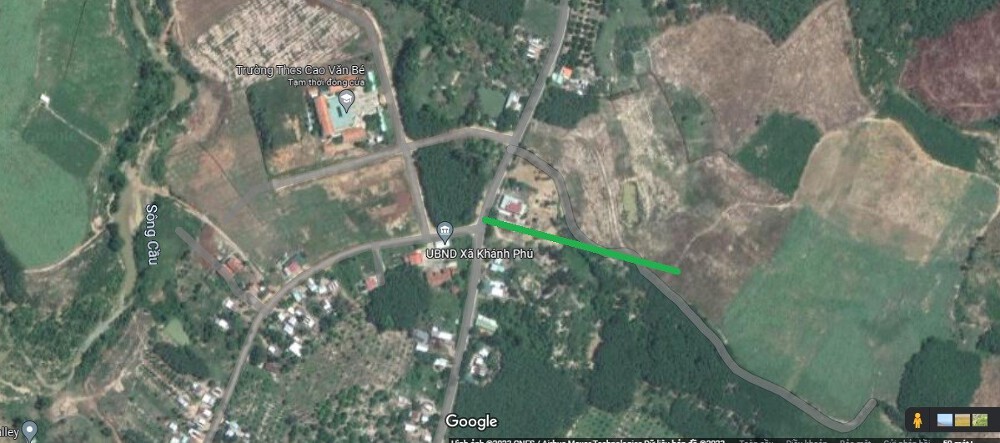This screenshot has width=1000, height=443.
Task: Open the sky-blue imagery thumbnail beside the pegman
Action: coord(945,420)
